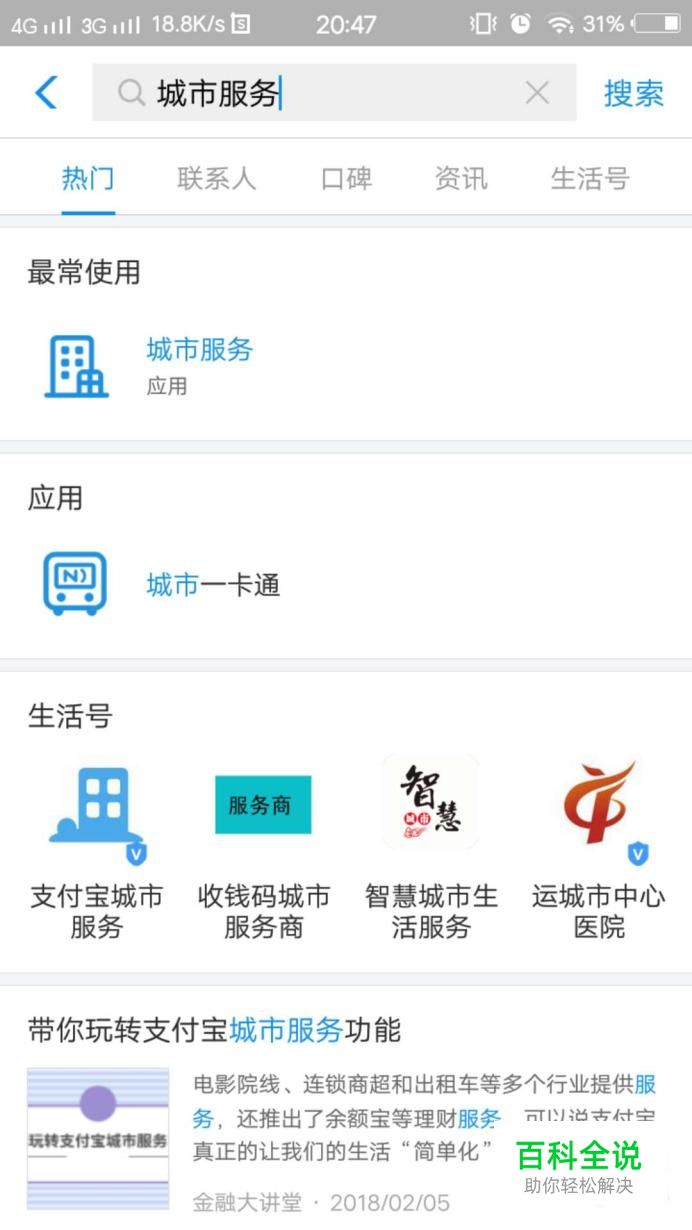Open the 城市一卡通 app

click(x=212, y=584)
